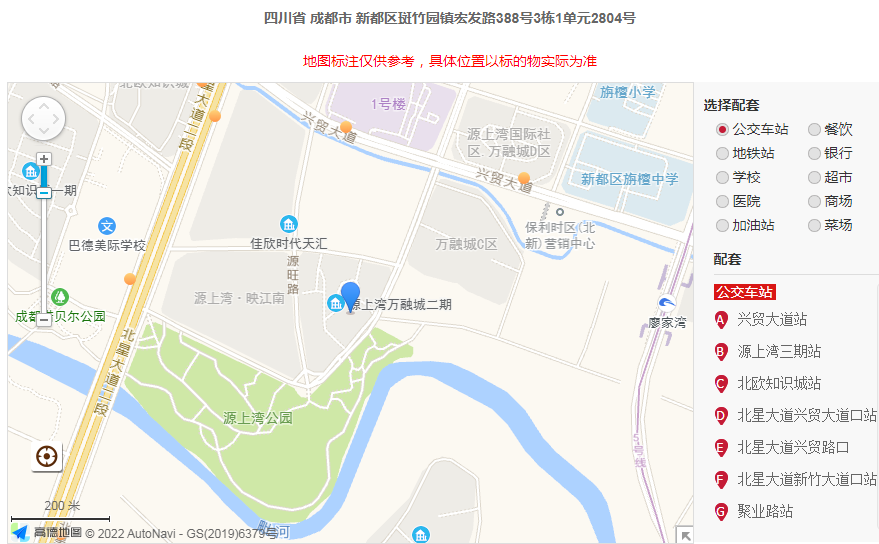This screenshot has height=544, width=879.
Task: Zoom in the map with plus button
Action: (44, 159)
